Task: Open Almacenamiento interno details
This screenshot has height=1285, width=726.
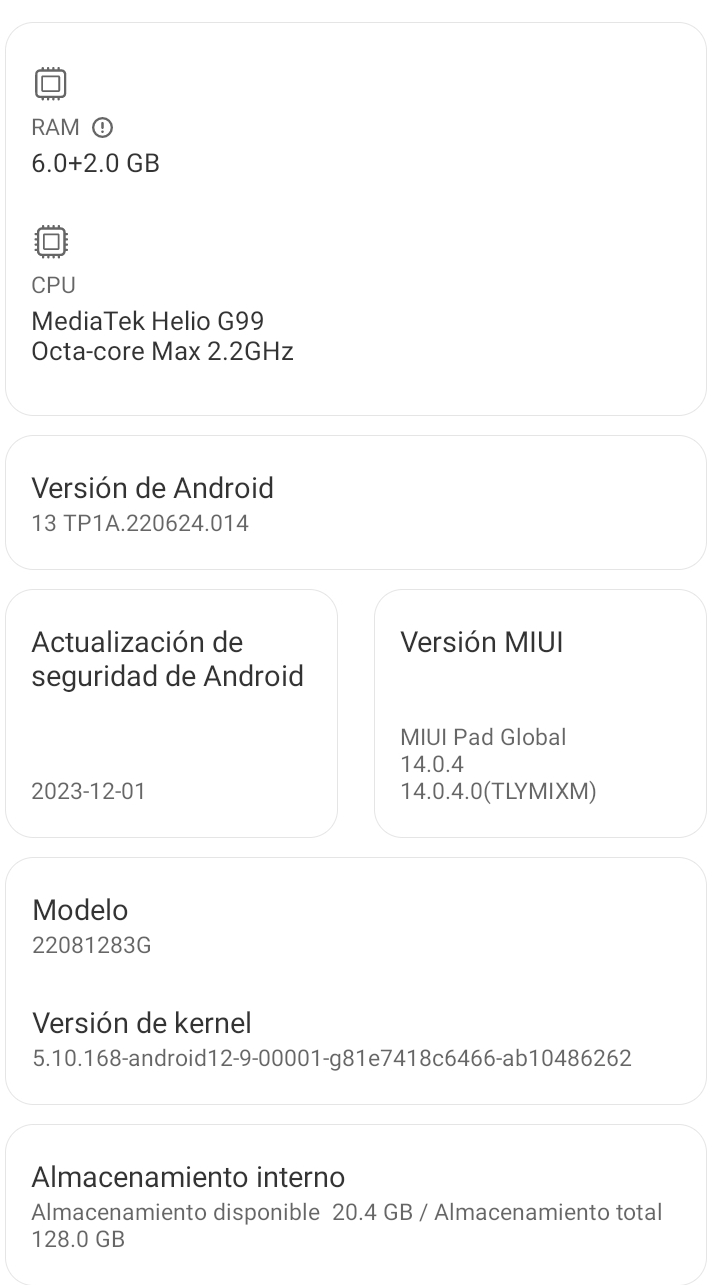Action: coord(355,1205)
